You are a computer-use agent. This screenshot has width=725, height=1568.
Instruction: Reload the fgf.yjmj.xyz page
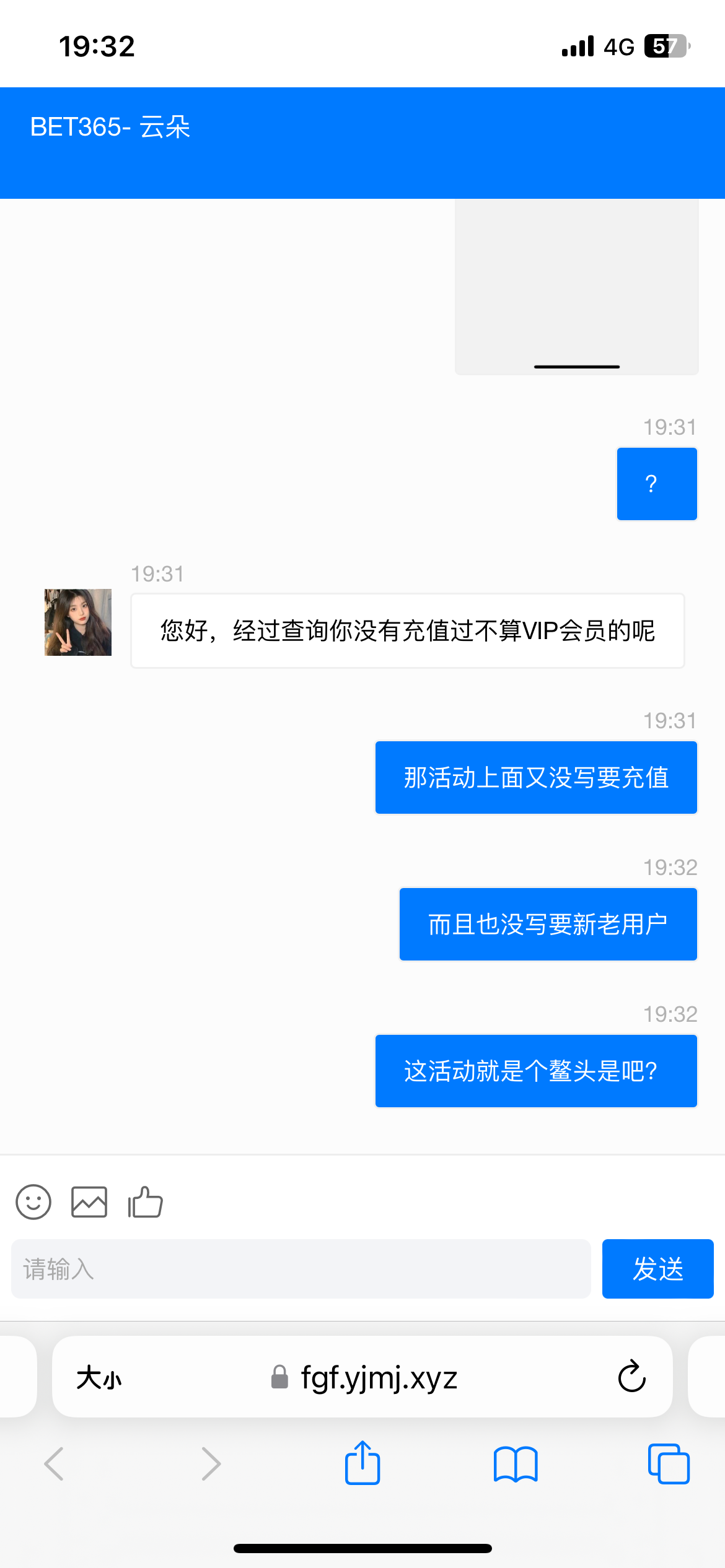(x=631, y=1377)
